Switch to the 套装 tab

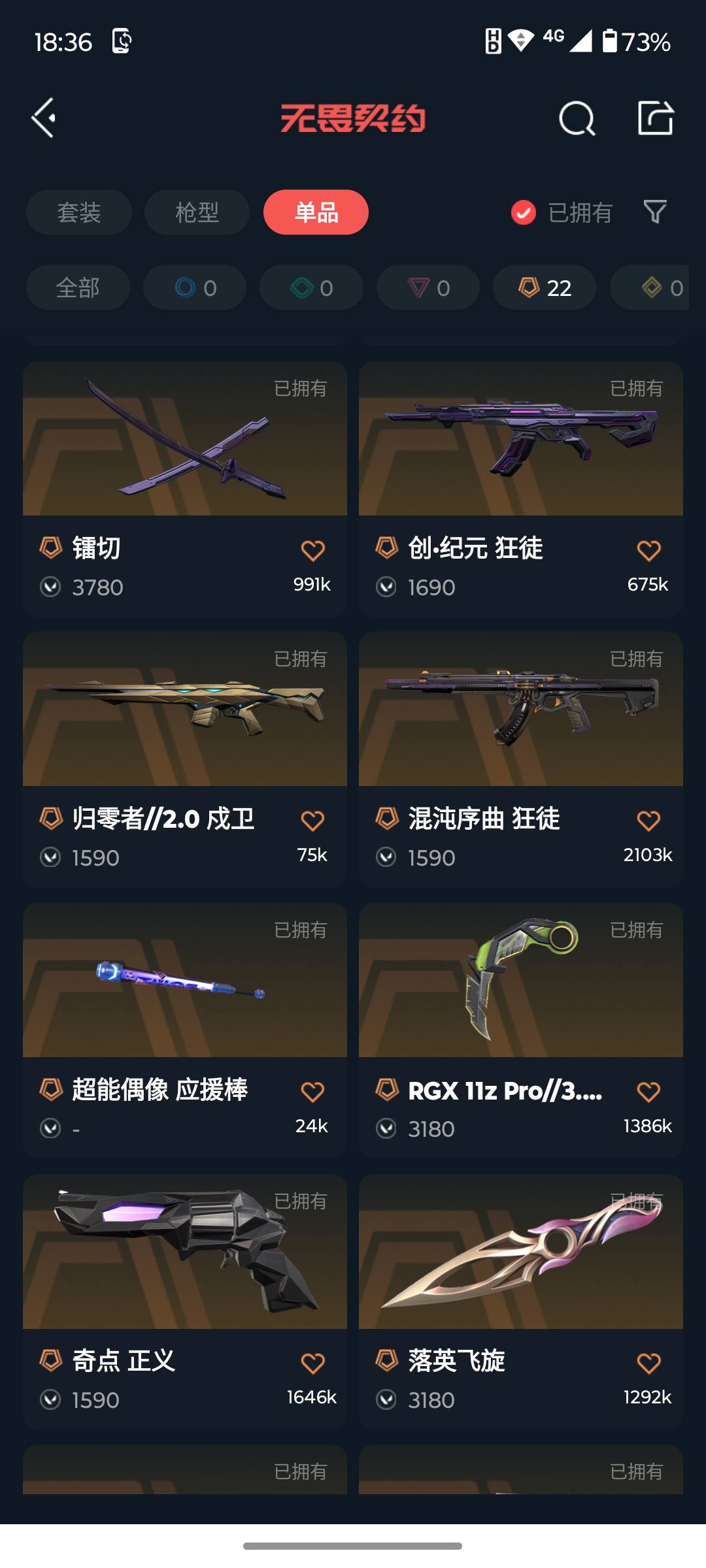click(x=78, y=212)
